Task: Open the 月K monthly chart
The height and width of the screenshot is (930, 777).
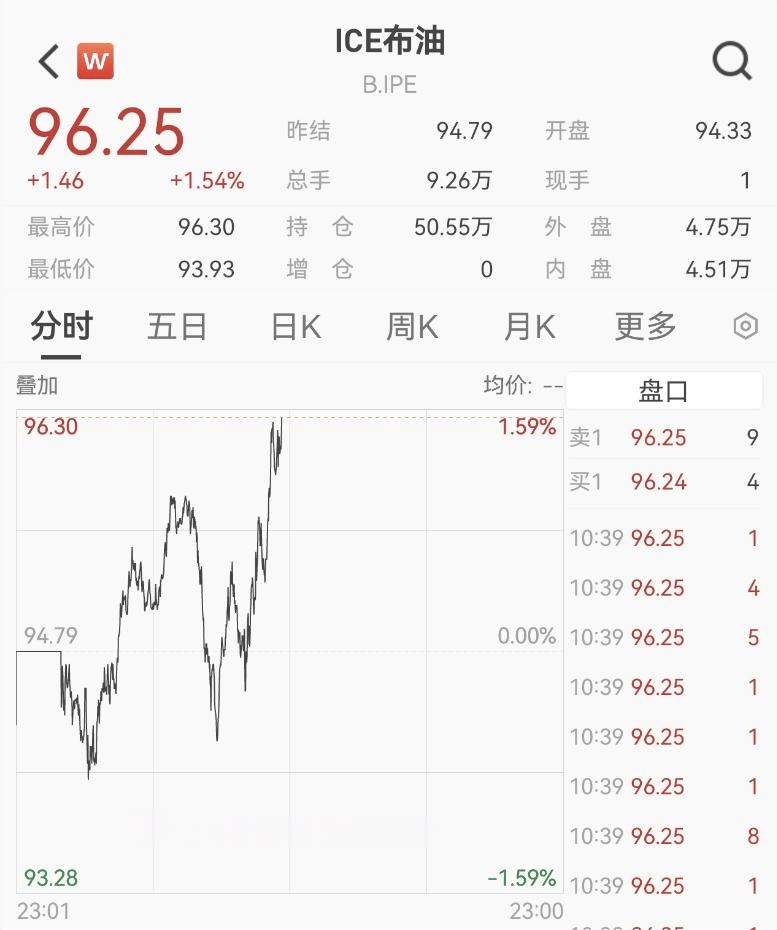Action: click(527, 326)
